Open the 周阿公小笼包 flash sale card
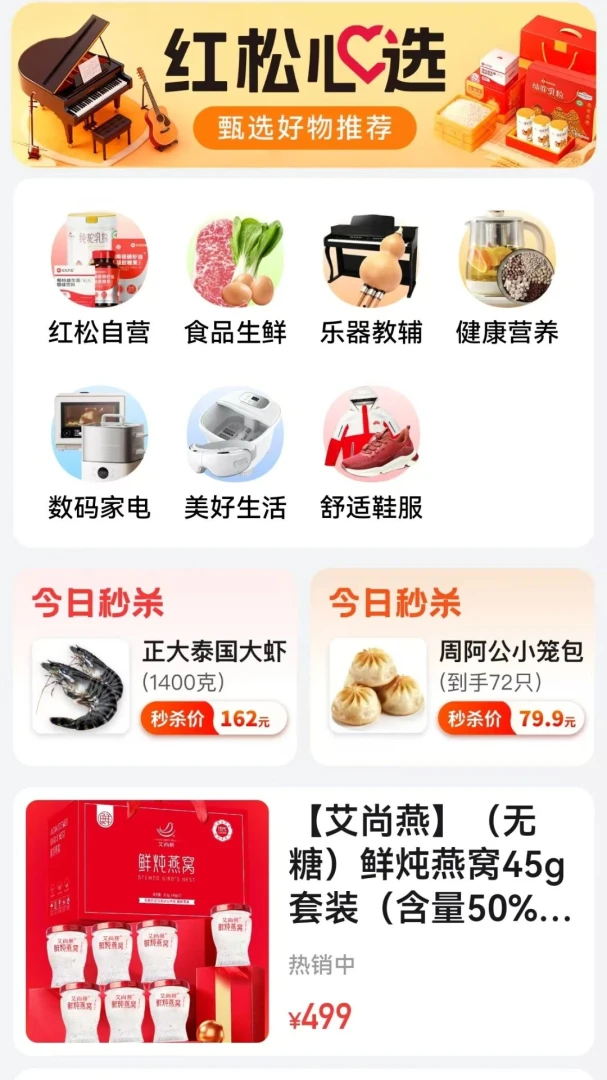The height and width of the screenshot is (1080, 607). (452, 667)
